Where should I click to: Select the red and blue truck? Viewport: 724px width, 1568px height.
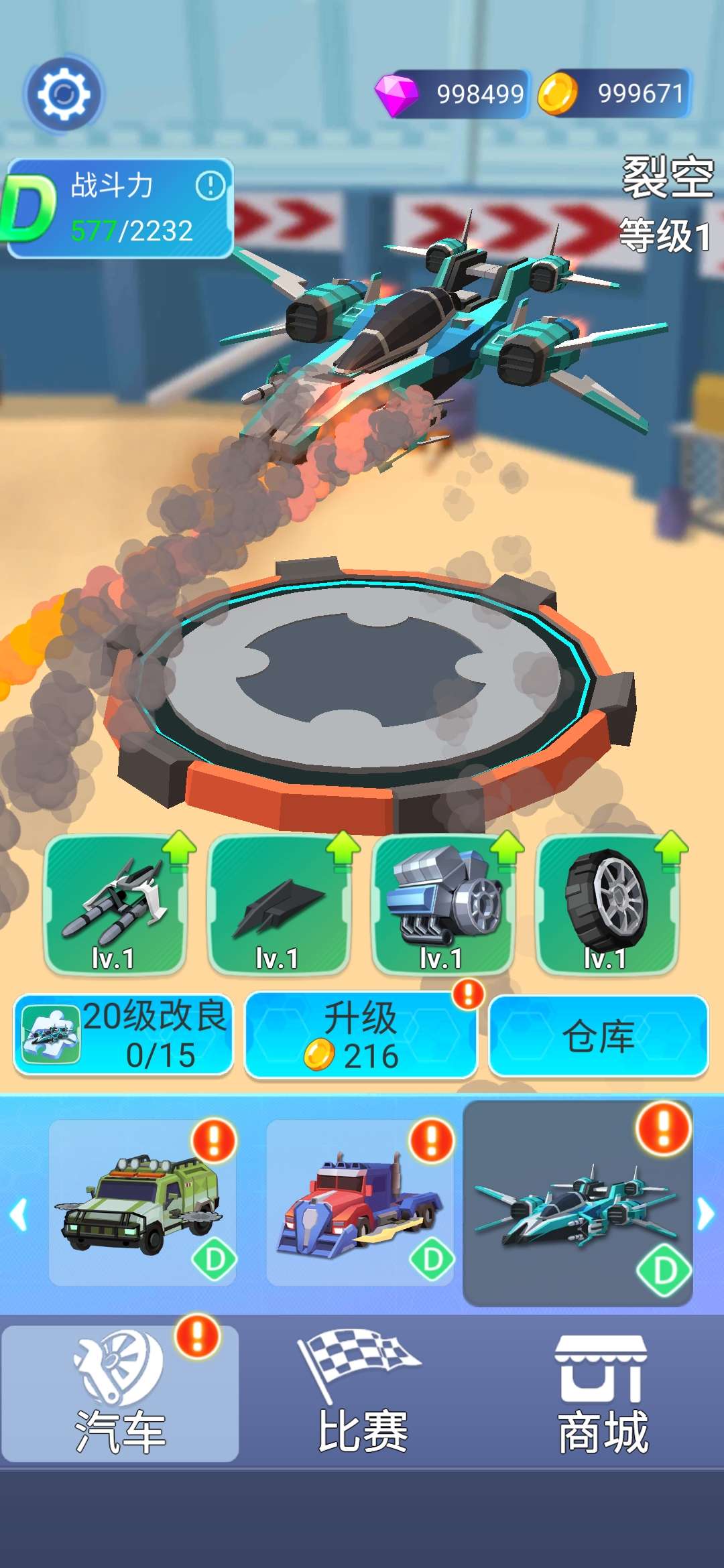point(360,1203)
